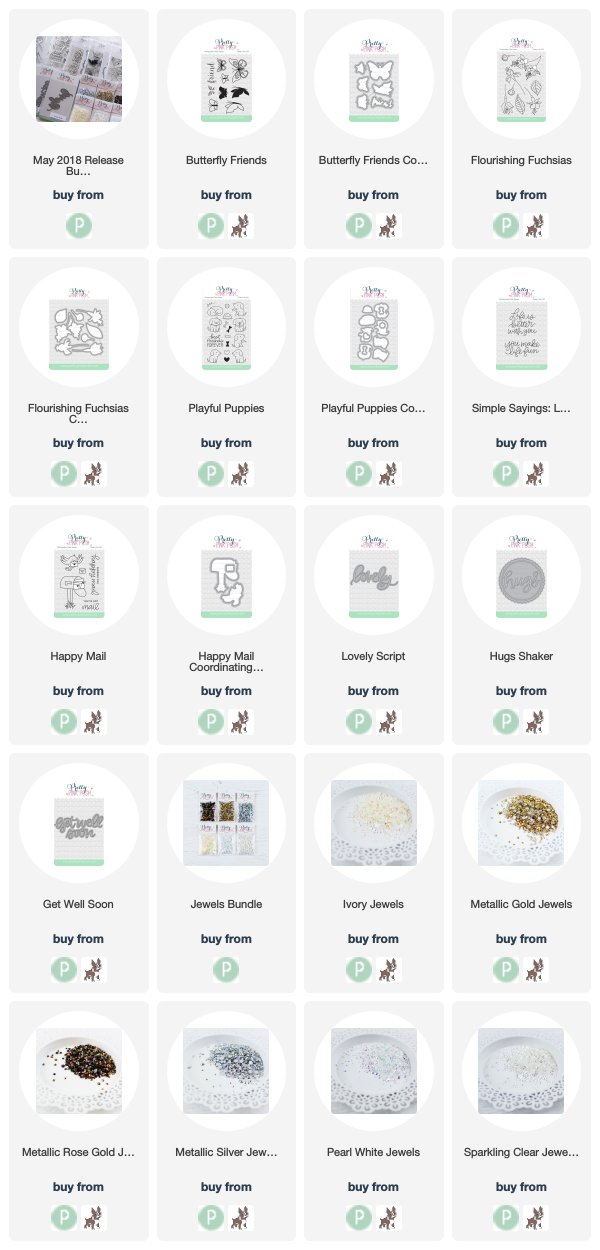The image size is (600, 1250).
Task: Open the Happy Mail product image
Action: [x=79, y=575]
